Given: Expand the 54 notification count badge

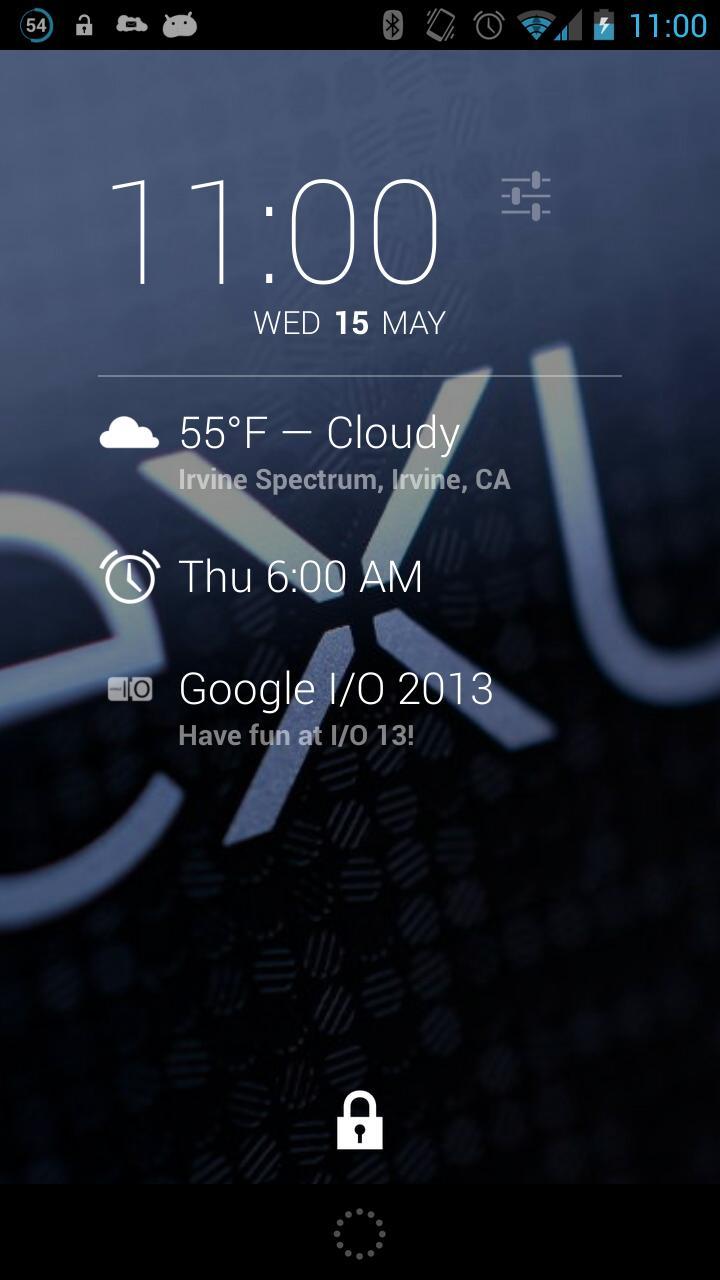Looking at the screenshot, I should pyautogui.click(x=35, y=26).
